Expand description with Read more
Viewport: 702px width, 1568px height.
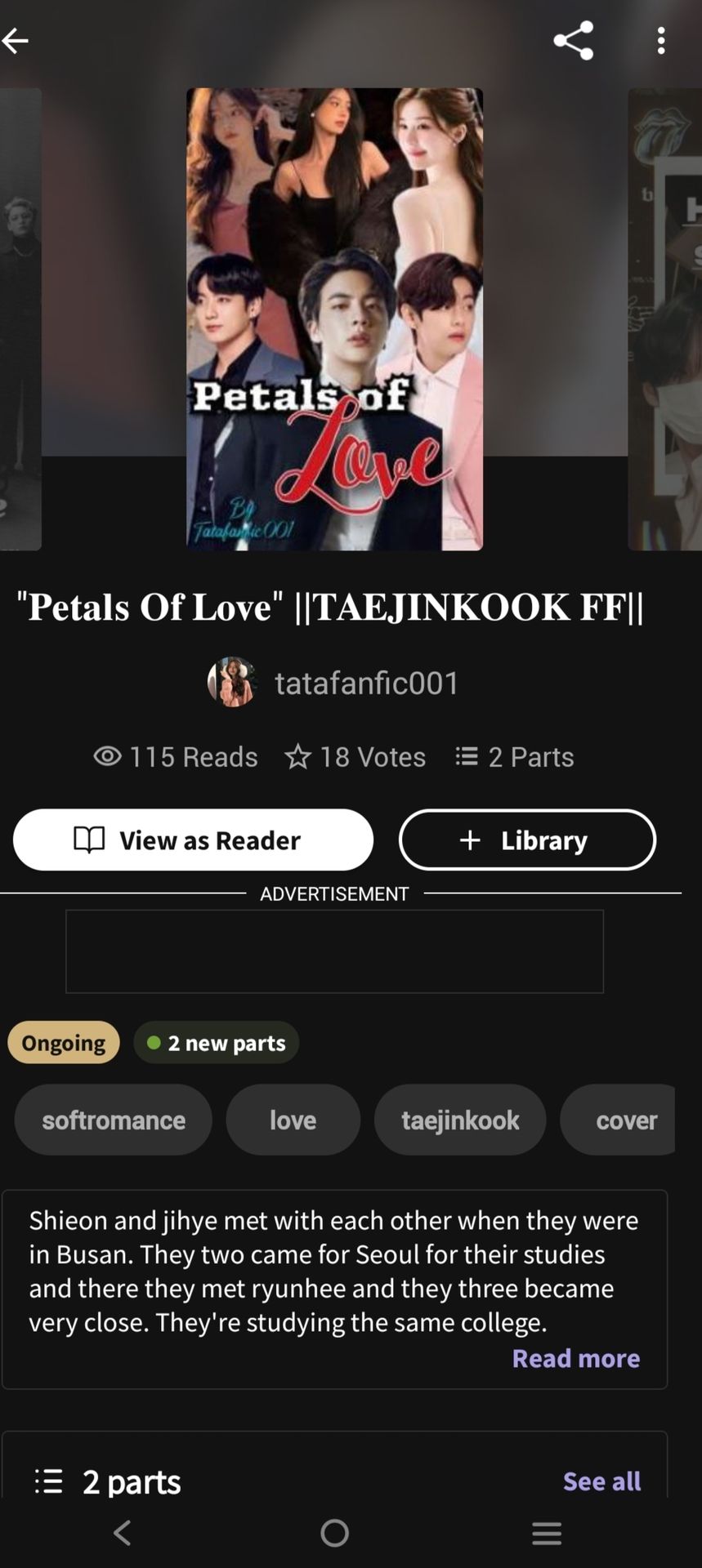tap(575, 1357)
